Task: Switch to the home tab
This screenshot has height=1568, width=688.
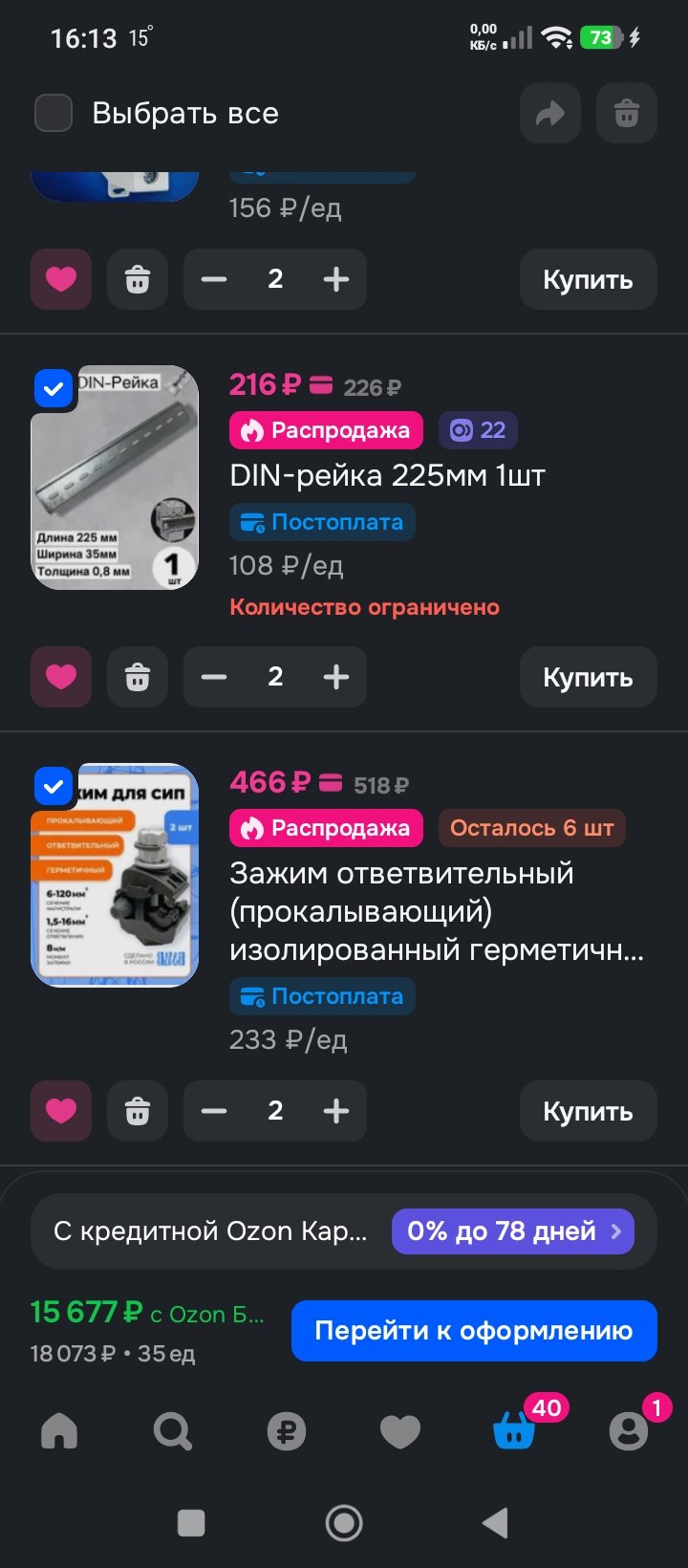Action: click(x=59, y=1431)
